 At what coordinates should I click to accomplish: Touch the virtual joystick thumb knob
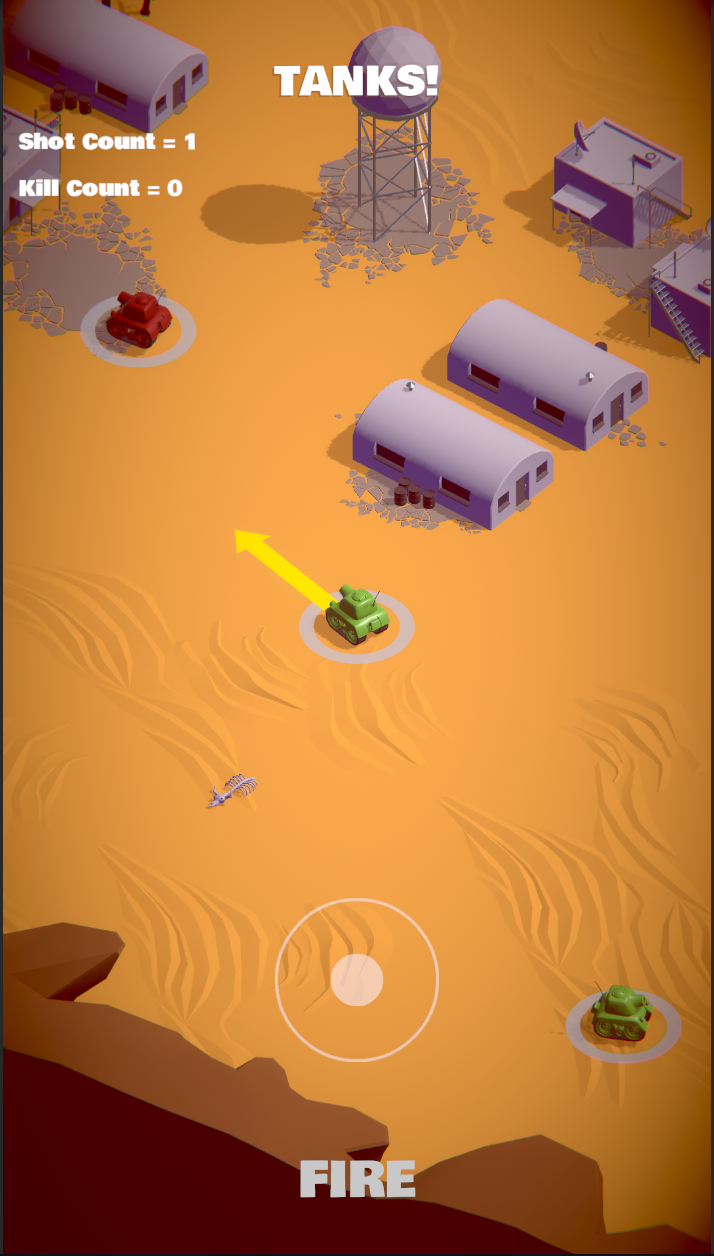point(357,979)
